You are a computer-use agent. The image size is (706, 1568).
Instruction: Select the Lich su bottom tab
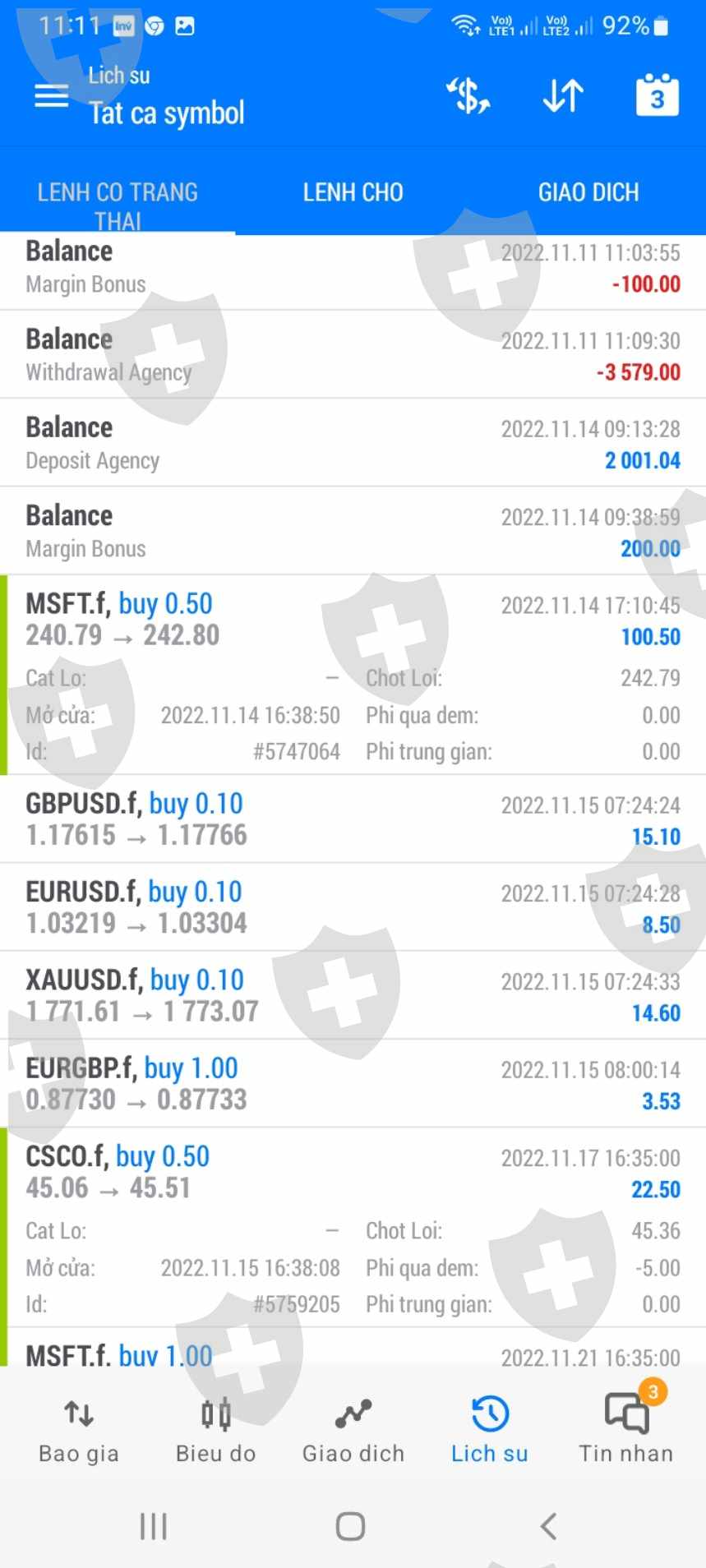pos(490,1430)
